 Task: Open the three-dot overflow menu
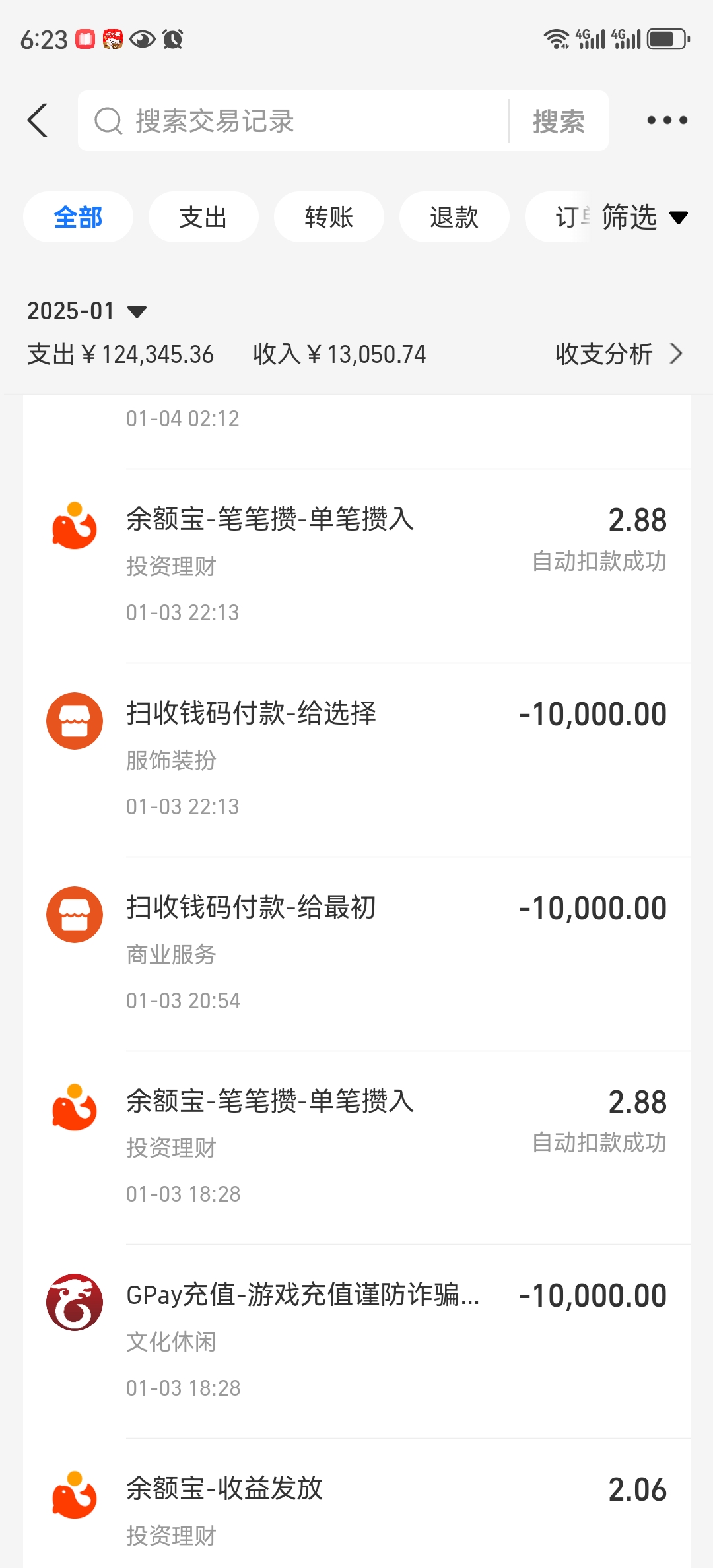pos(667,120)
